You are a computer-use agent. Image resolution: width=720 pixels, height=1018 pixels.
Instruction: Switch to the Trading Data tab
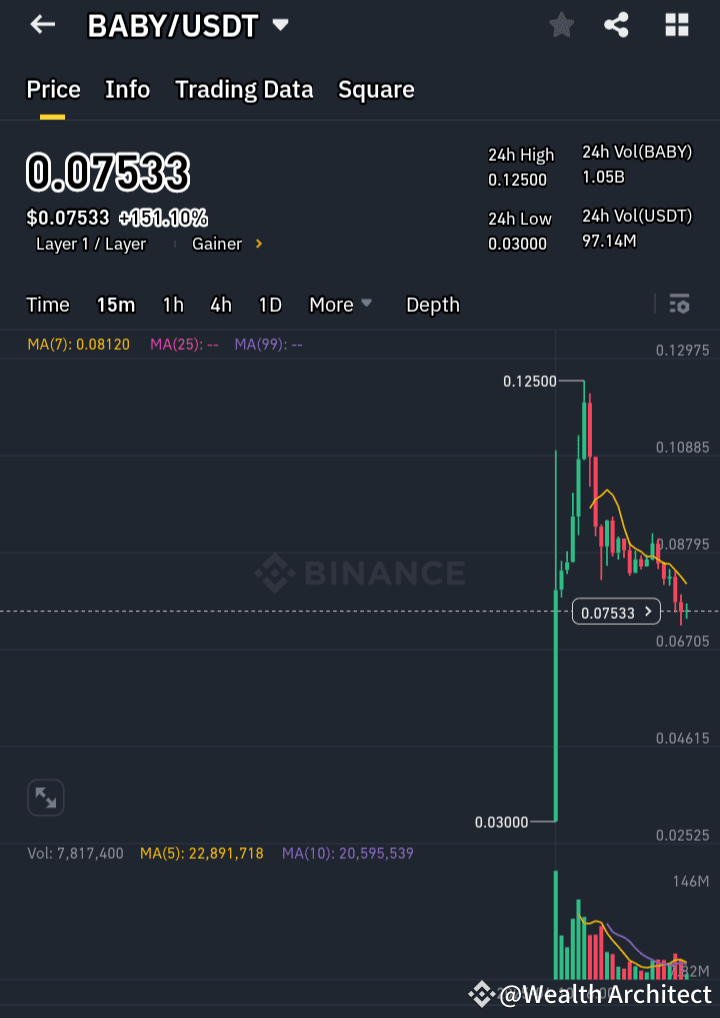click(244, 89)
